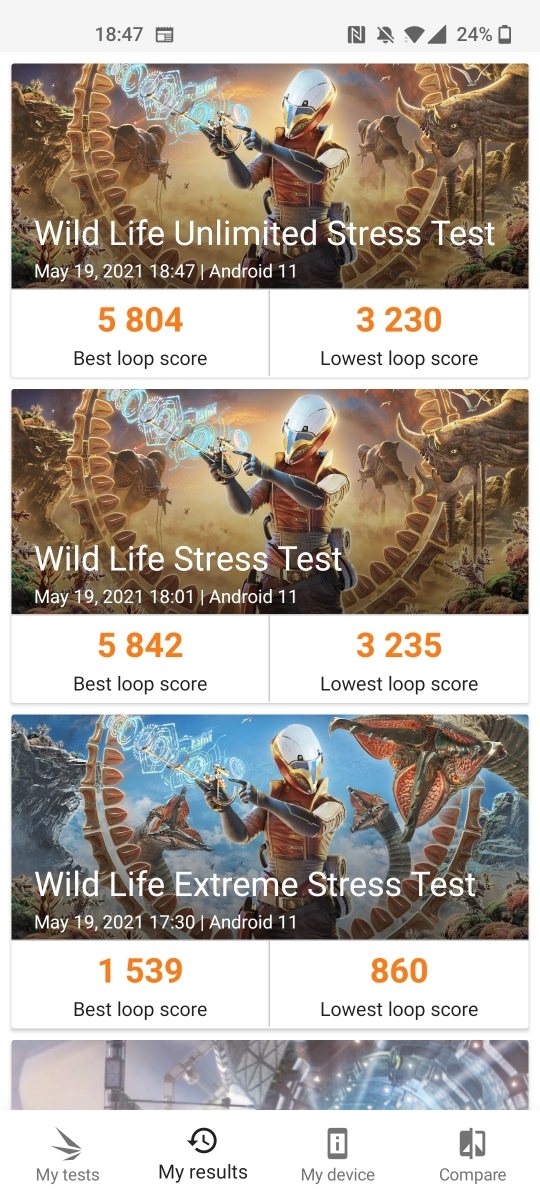Image resolution: width=540 pixels, height=1200 pixels.
Task: Switch to the Compare tab
Action: (x=472, y=1155)
